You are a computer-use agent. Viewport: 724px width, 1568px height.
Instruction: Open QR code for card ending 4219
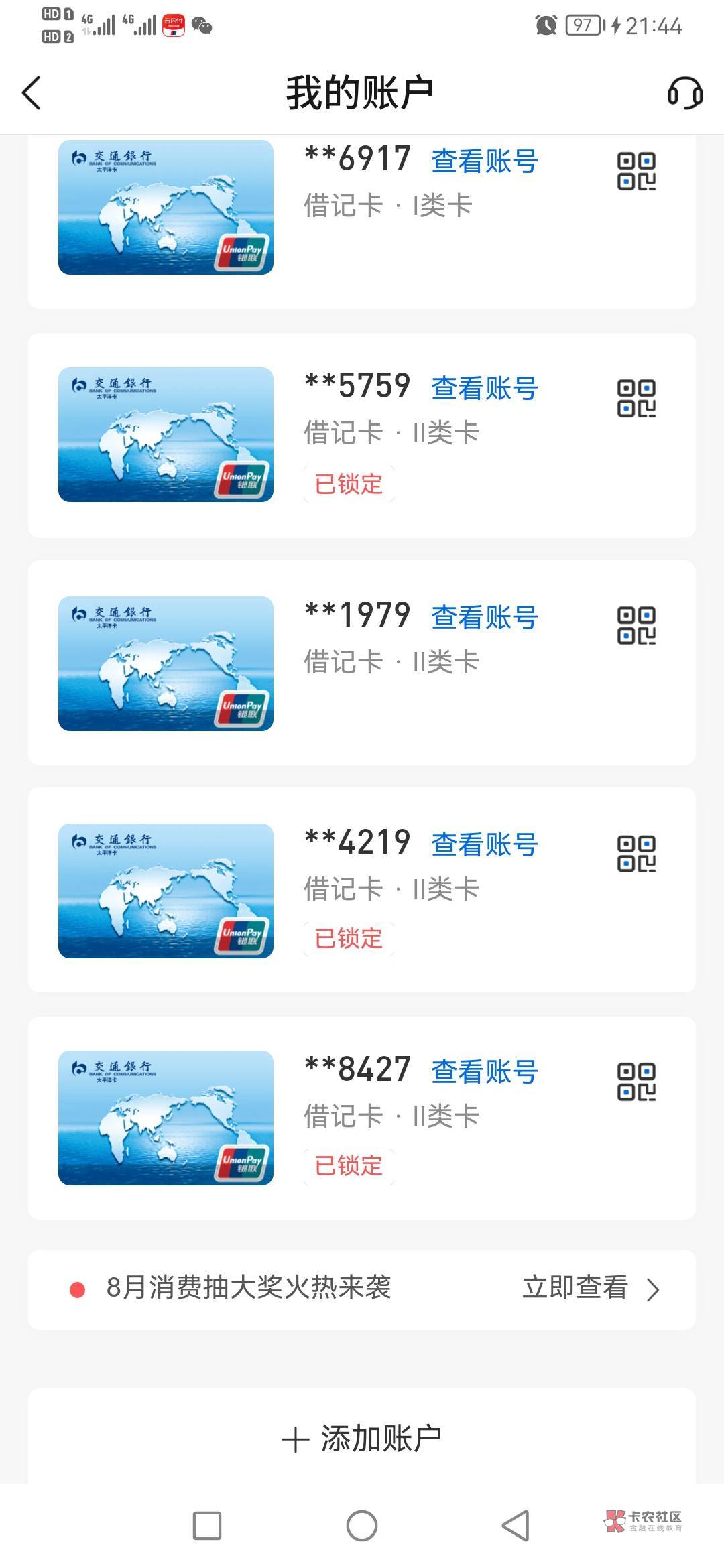(636, 854)
